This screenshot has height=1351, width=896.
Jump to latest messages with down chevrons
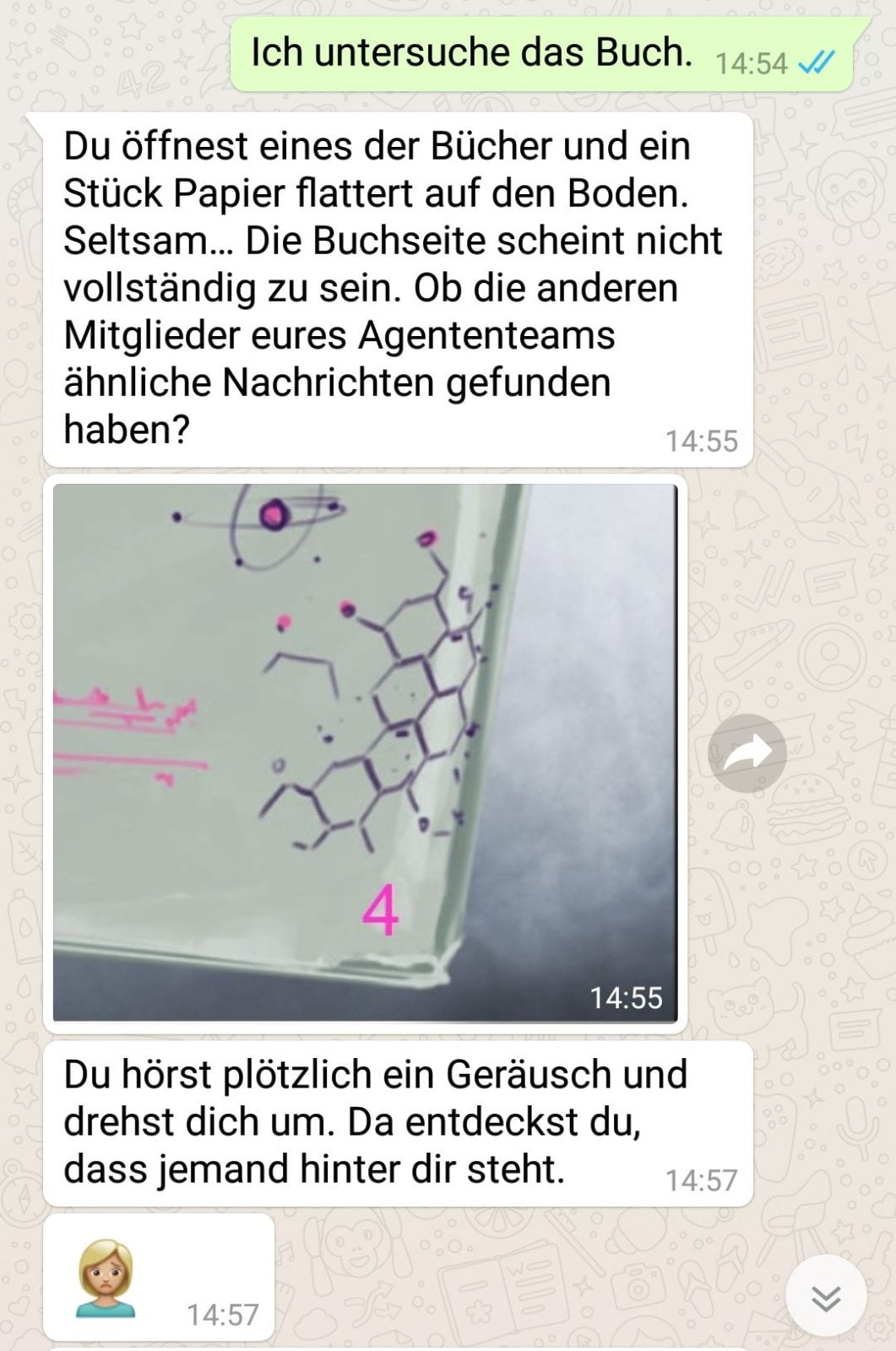tap(825, 1298)
